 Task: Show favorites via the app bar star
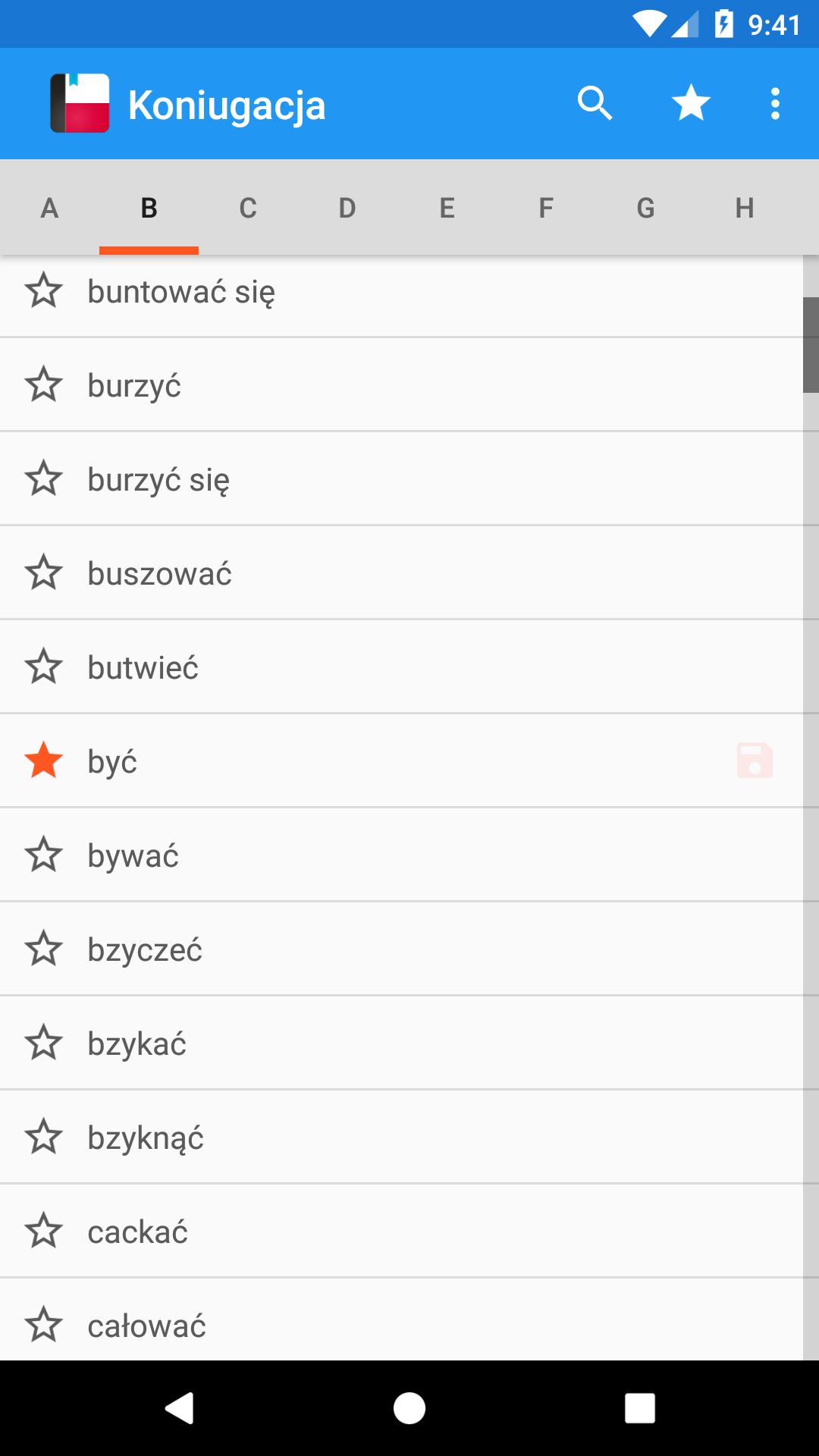[691, 103]
